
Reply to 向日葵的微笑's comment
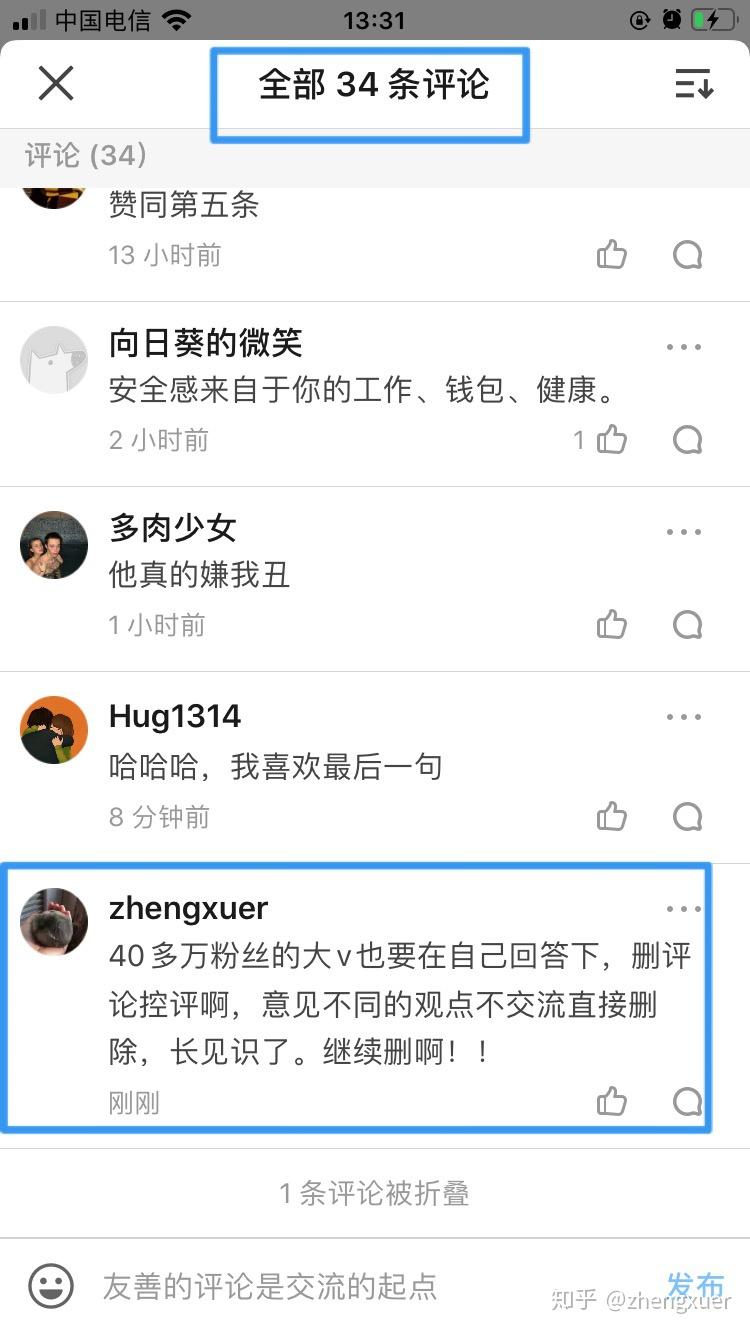687,439
